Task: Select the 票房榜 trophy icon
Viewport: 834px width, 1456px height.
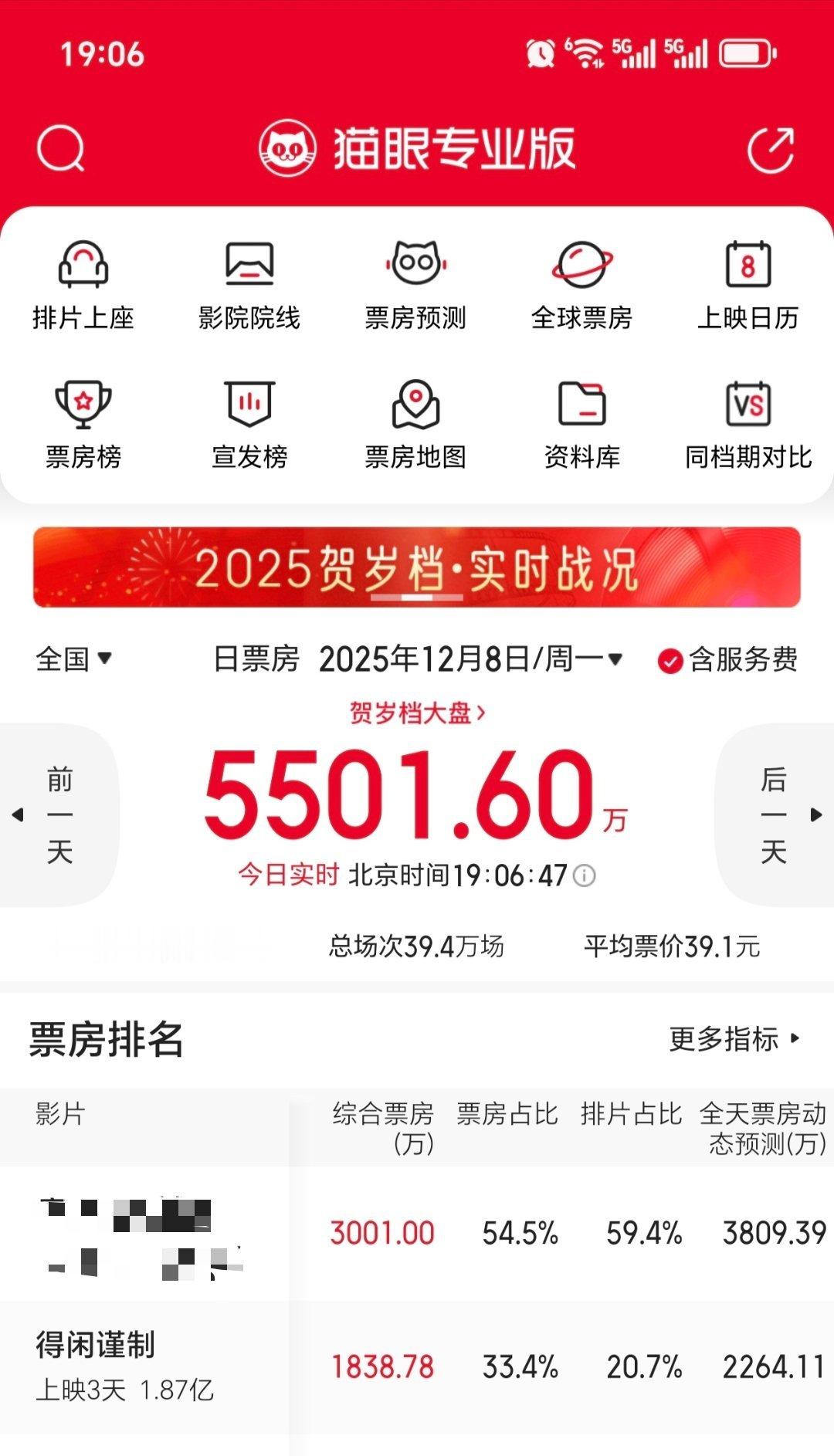Action: coord(83,403)
